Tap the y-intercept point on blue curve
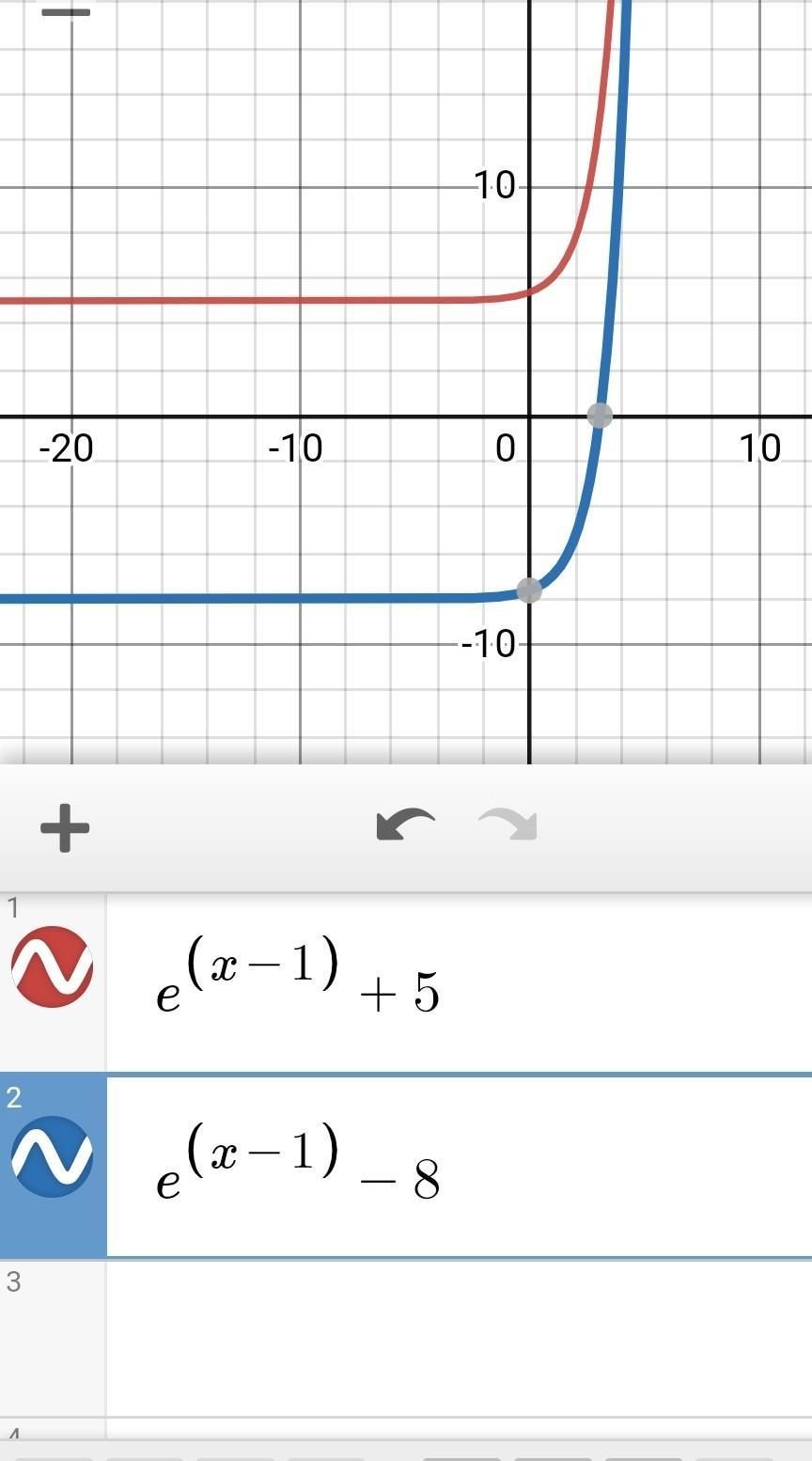Image resolution: width=812 pixels, height=1461 pixels. pos(529,589)
